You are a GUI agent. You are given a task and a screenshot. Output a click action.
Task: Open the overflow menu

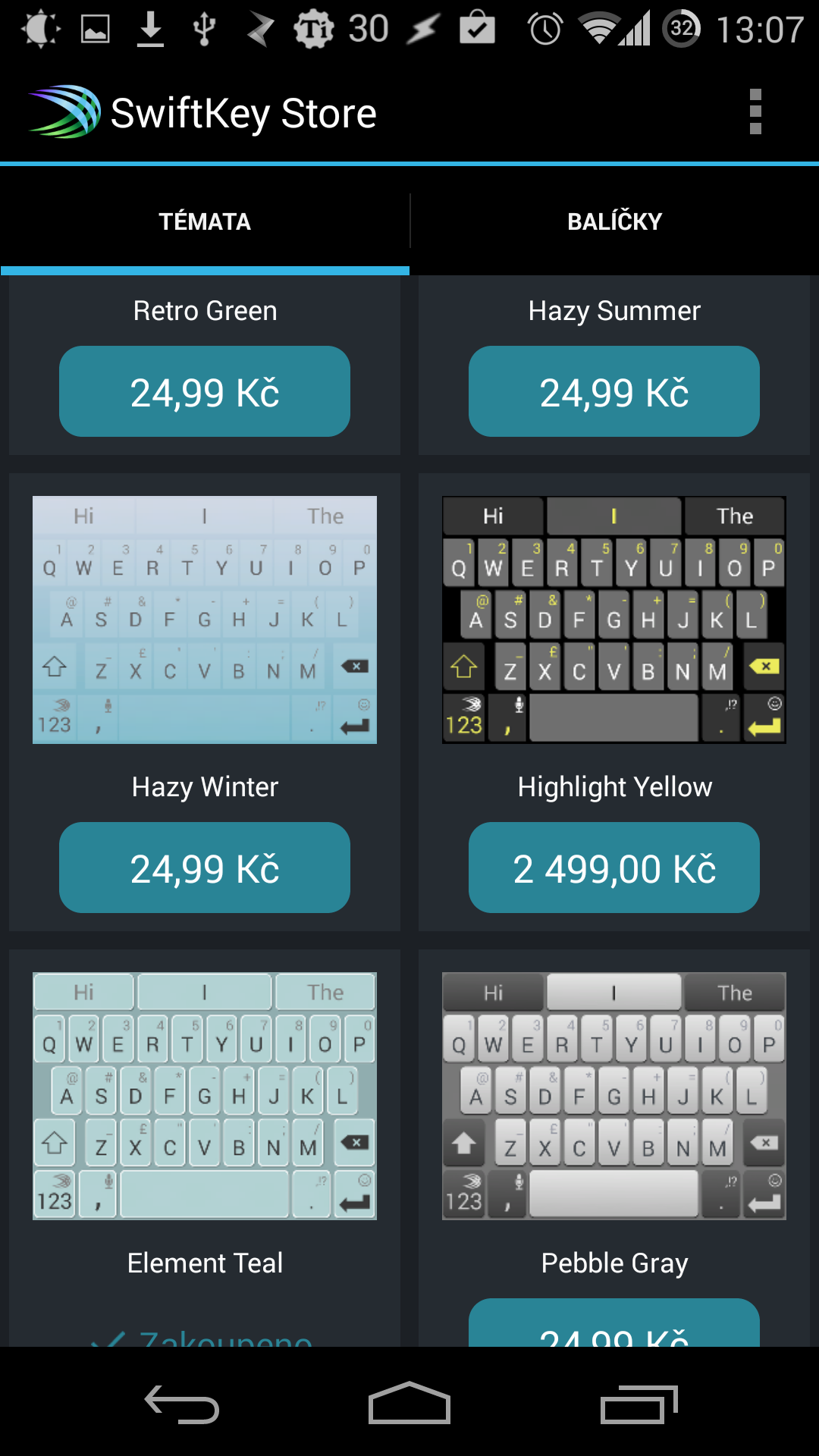[x=755, y=112]
